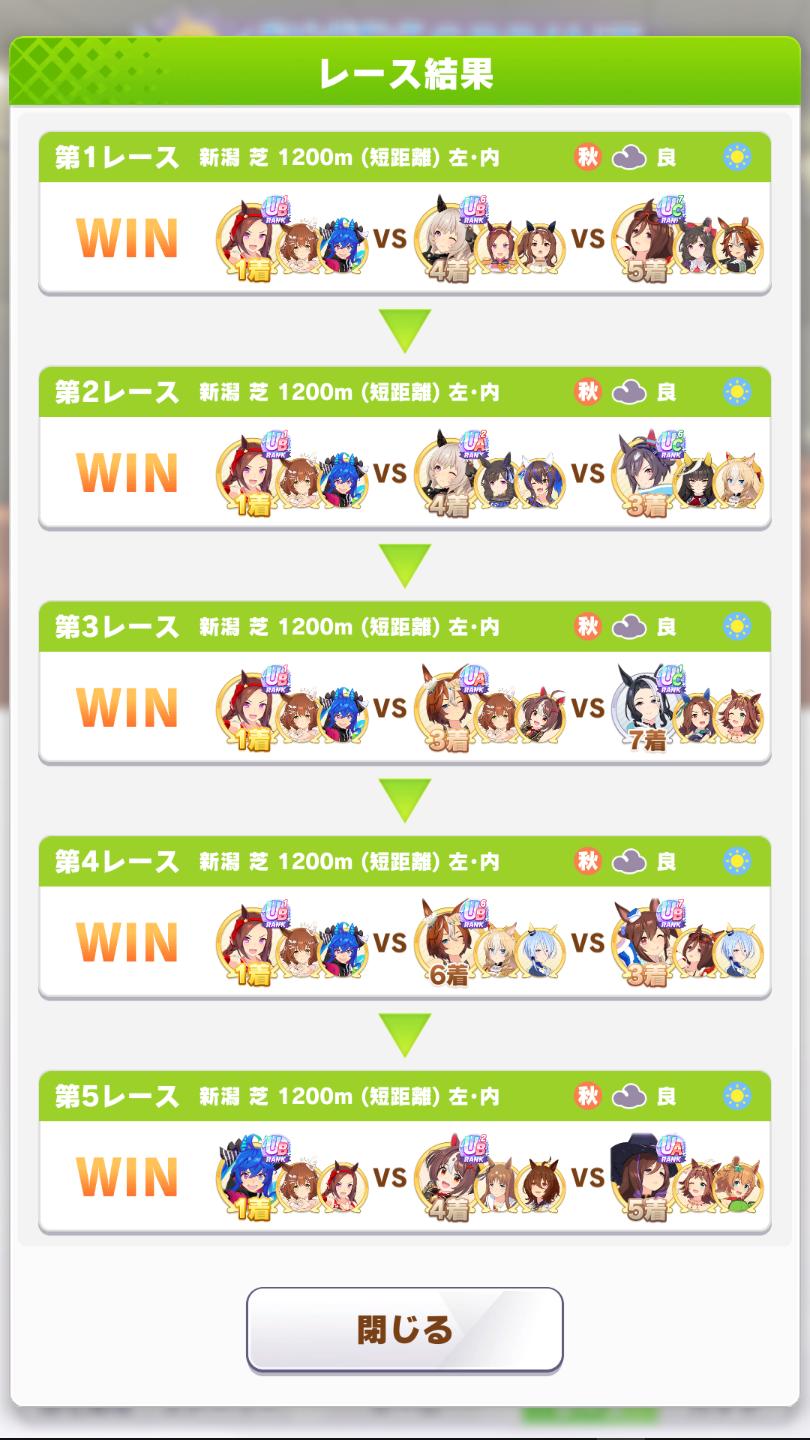Close the race results with 閉じる
Viewport: 810px width, 1440px height.
coord(405,1329)
